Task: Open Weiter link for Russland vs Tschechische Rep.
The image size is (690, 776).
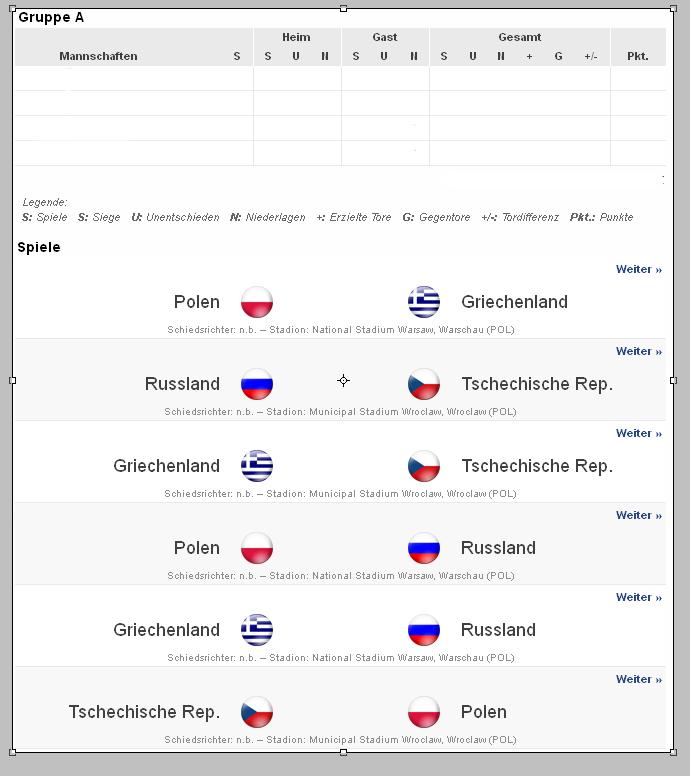Action: pyautogui.click(x=638, y=351)
